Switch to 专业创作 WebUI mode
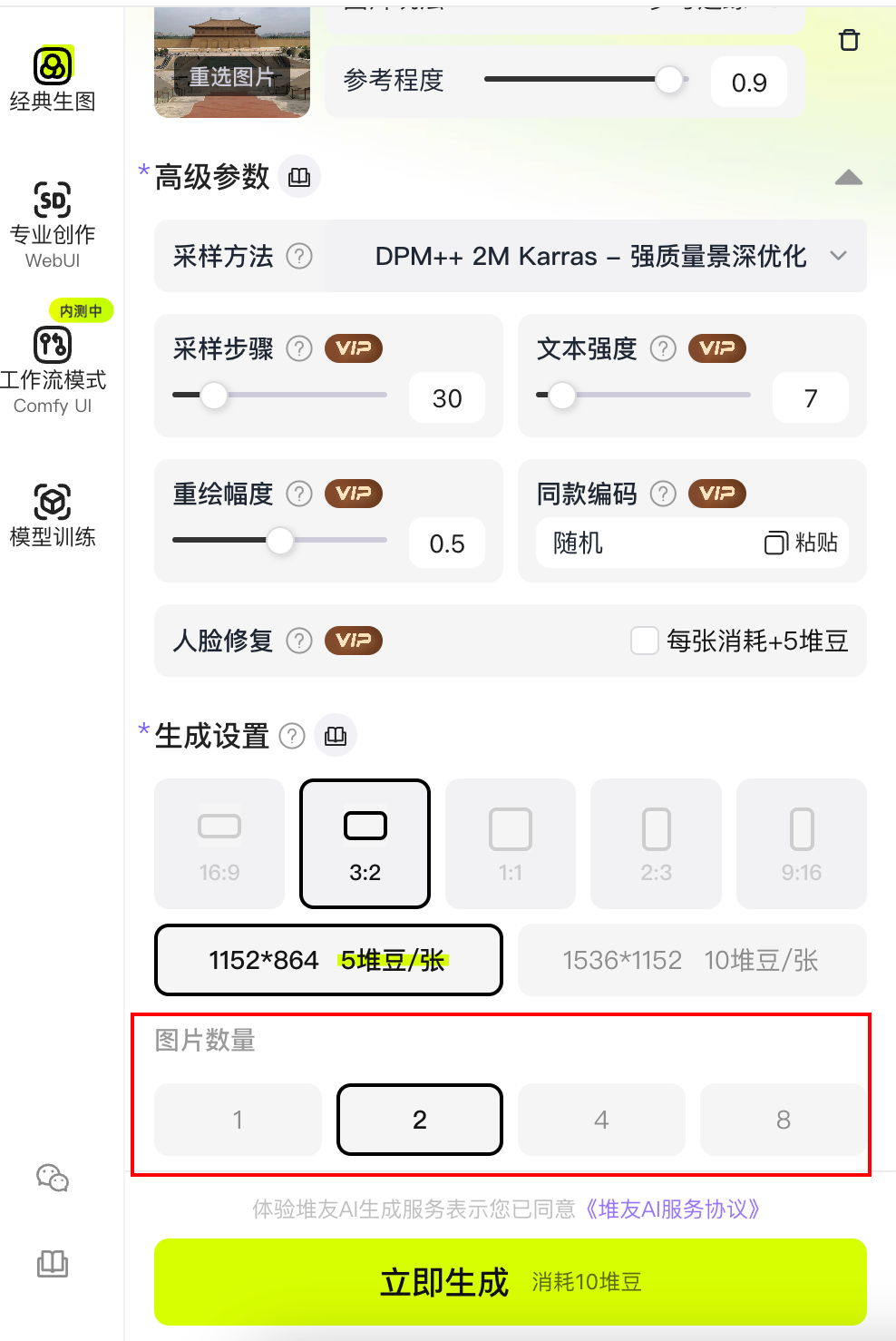Image resolution: width=896 pixels, height=1341 pixels. [53, 224]
